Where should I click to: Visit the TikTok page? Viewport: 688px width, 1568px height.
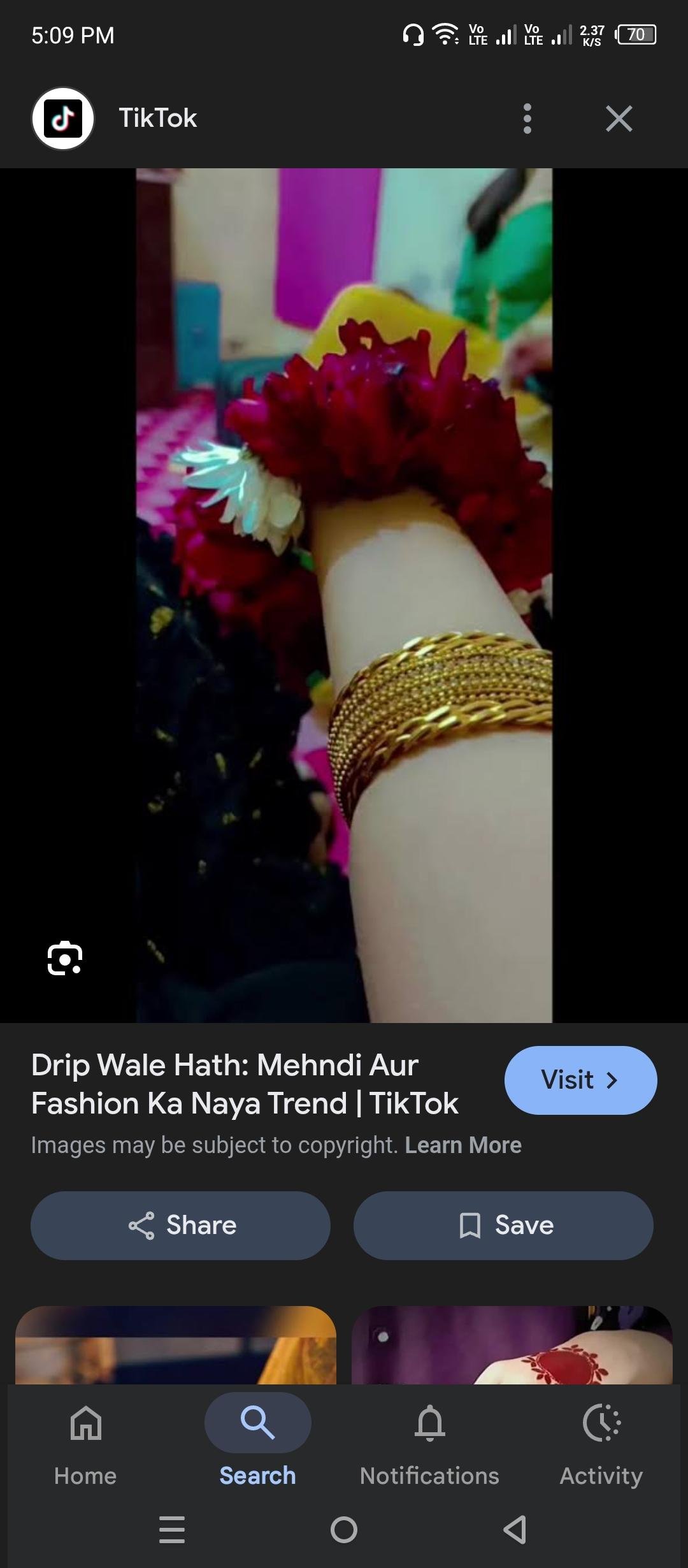click(580, 1080)
